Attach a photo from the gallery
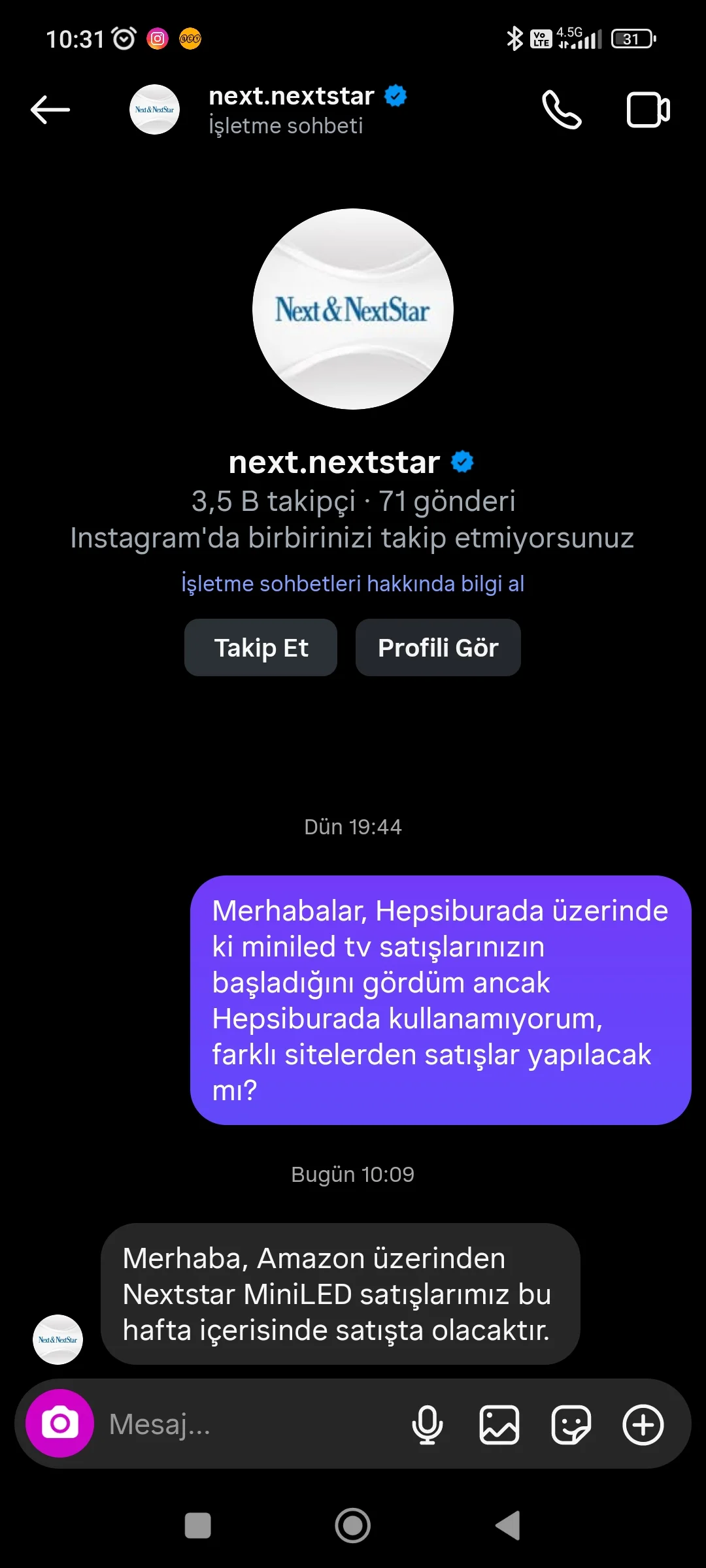The width and height of the screenshot is (706, 1568). click(499, 1424)
